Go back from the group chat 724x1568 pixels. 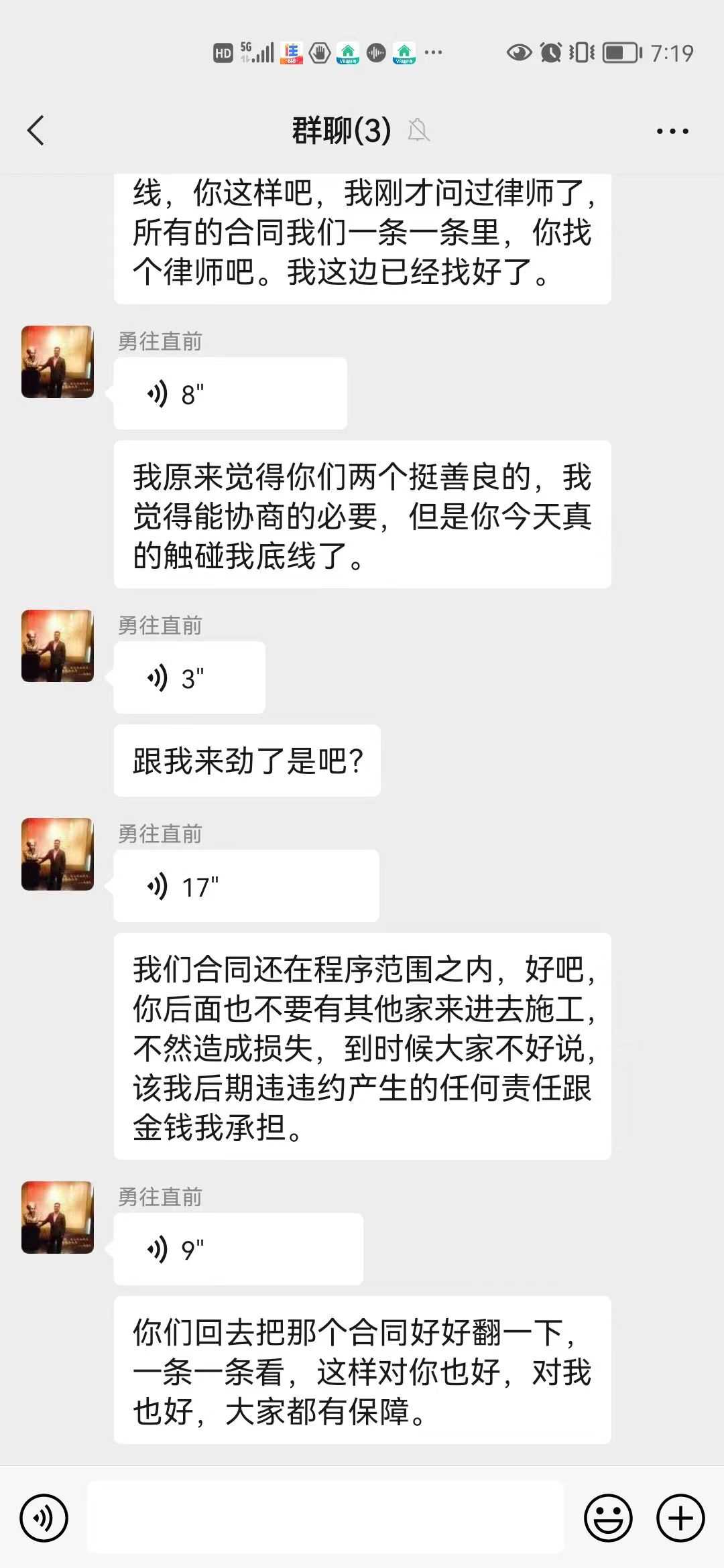coord(36,131)
